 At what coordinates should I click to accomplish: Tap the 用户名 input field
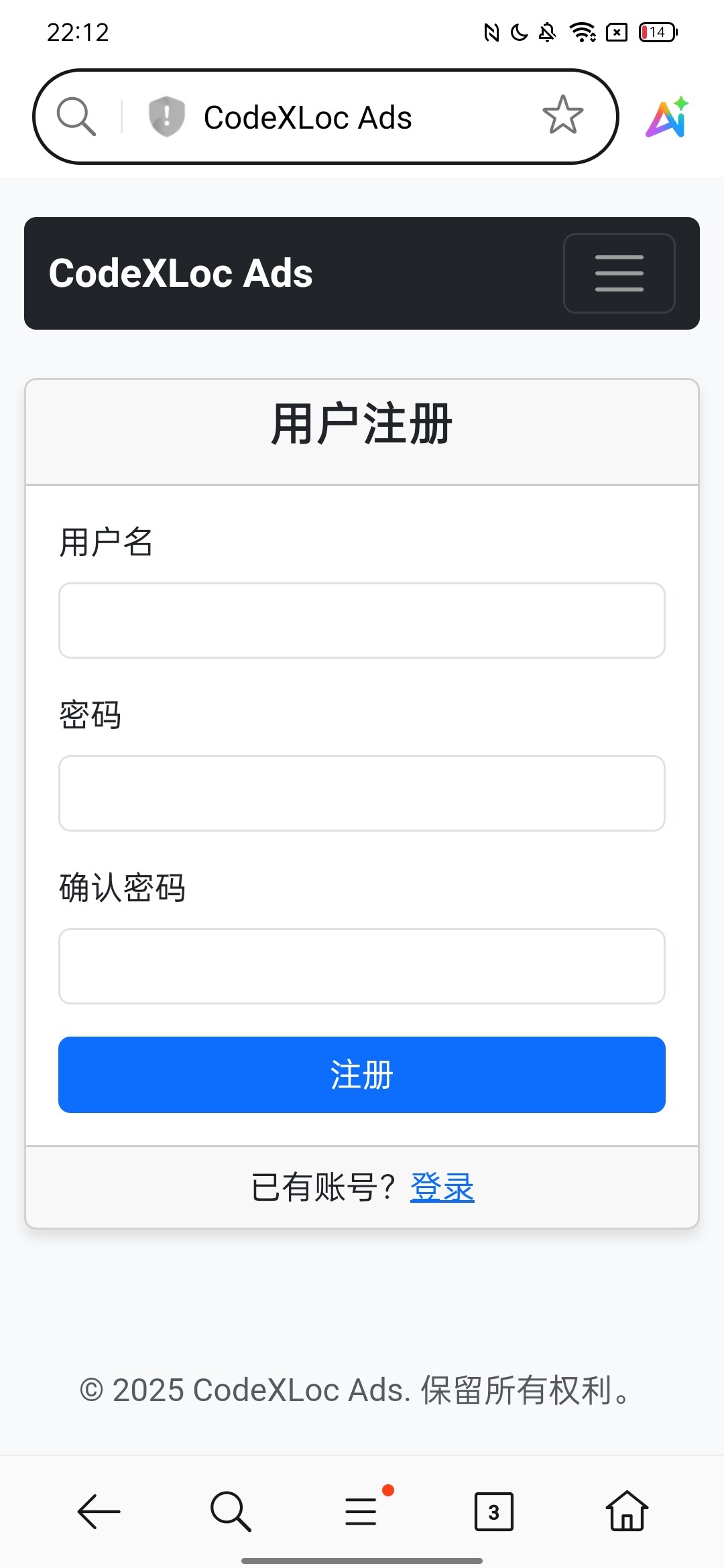coord(362,620)
